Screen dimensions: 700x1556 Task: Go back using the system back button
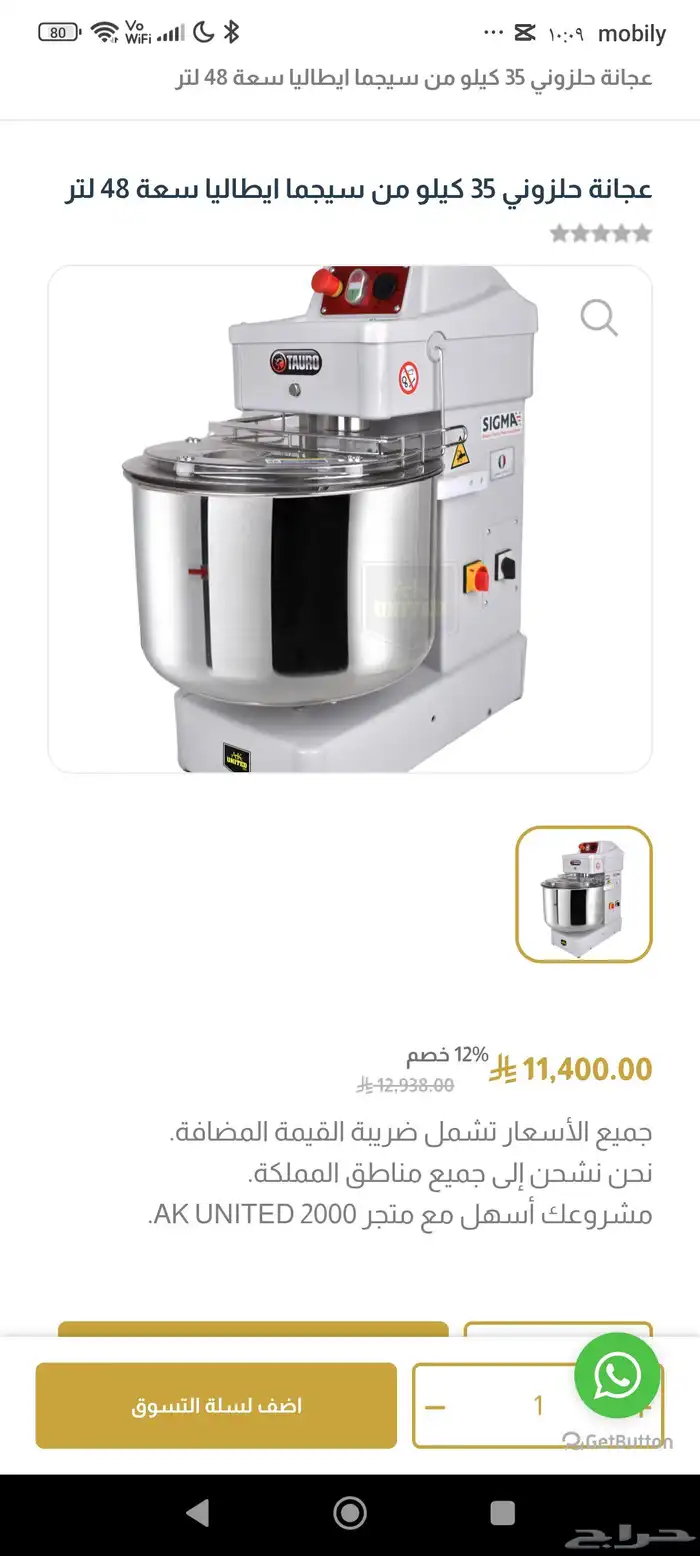[198, 1513]
